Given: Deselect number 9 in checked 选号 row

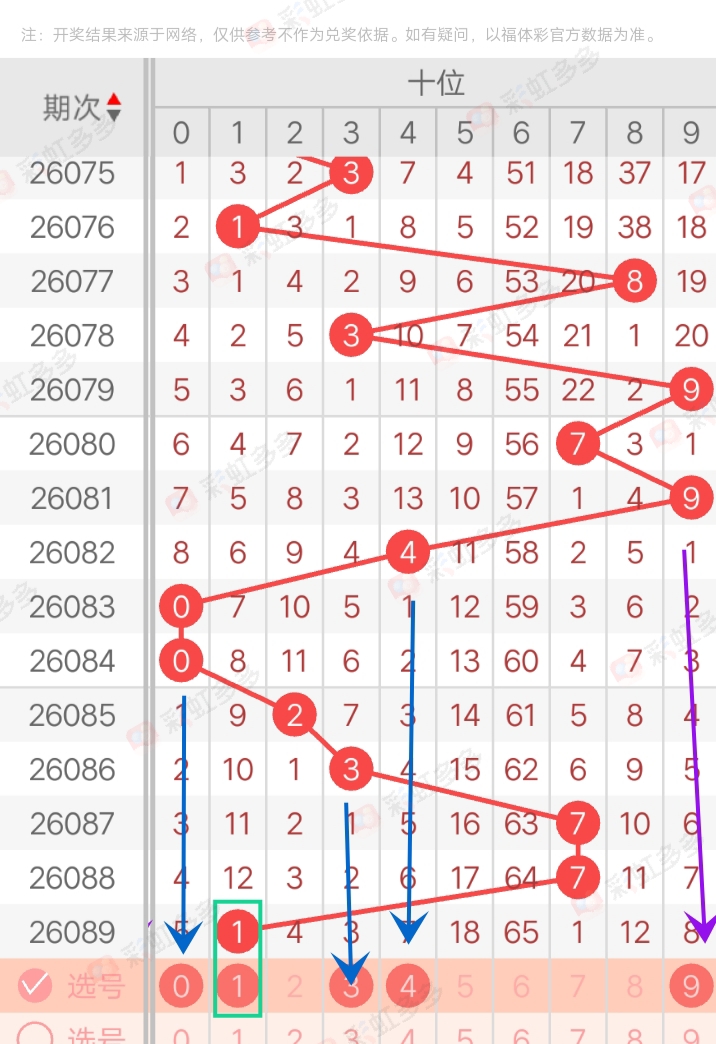Looking at the screenshot, I should point(691,987).
